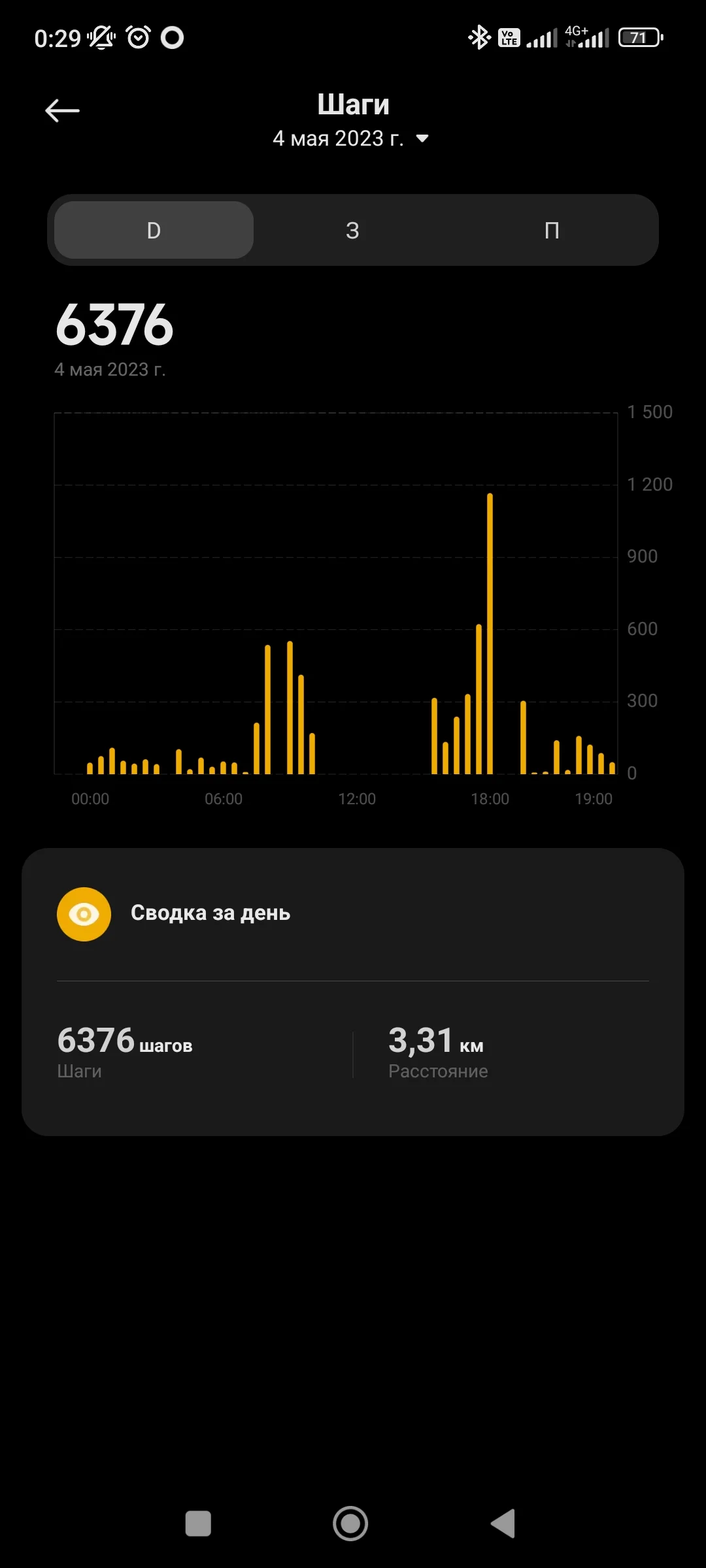
Task: Click the back arrow to exit Шаги screen
Action: click(x=62, y=110)
